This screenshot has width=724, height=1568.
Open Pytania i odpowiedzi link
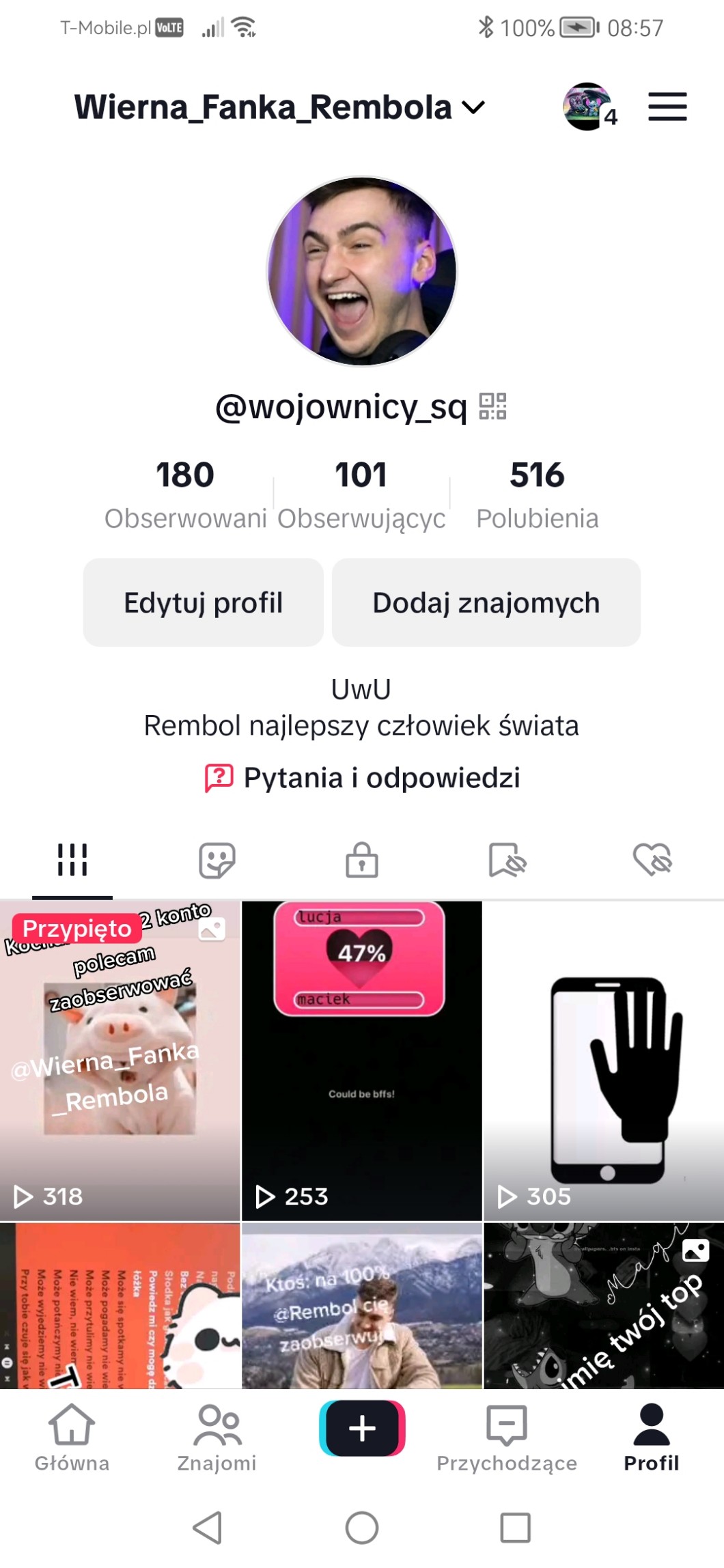point(362,778)
